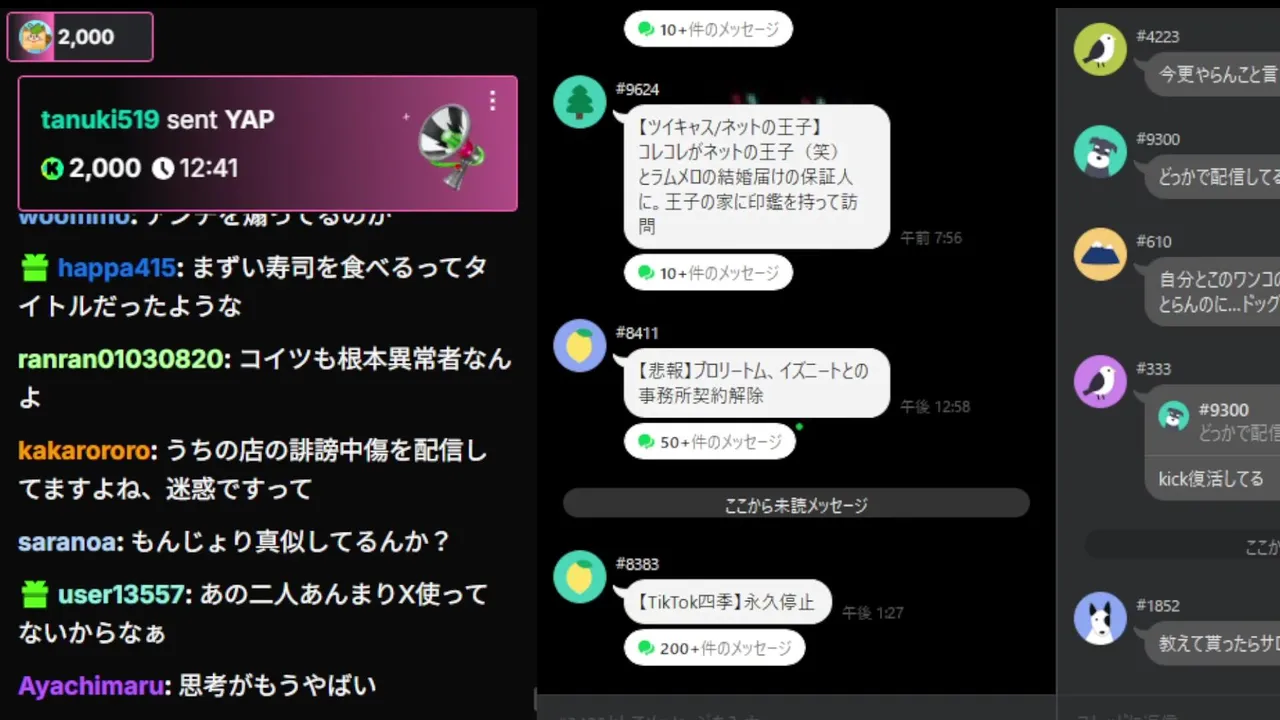This screenshot has height=720, width=1280.
Task: Tap the bird avatar of user #4223
Action: point(1100,49)
